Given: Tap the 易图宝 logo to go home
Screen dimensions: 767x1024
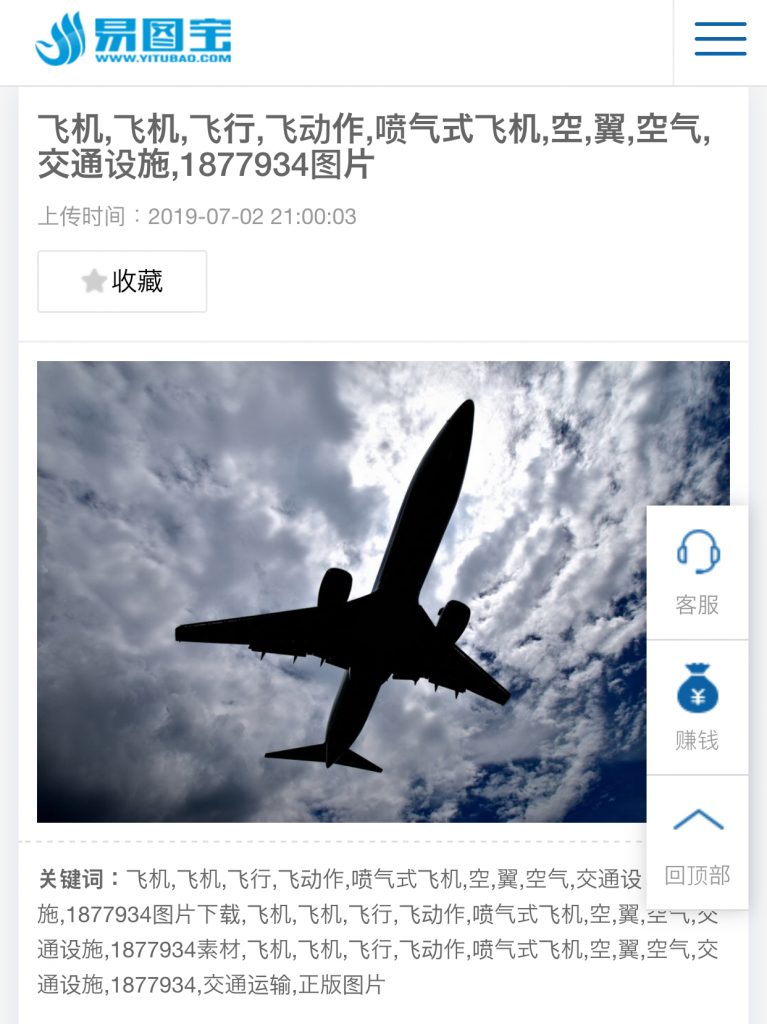Looking at the screenshot, I should click(x=133, y=40).
